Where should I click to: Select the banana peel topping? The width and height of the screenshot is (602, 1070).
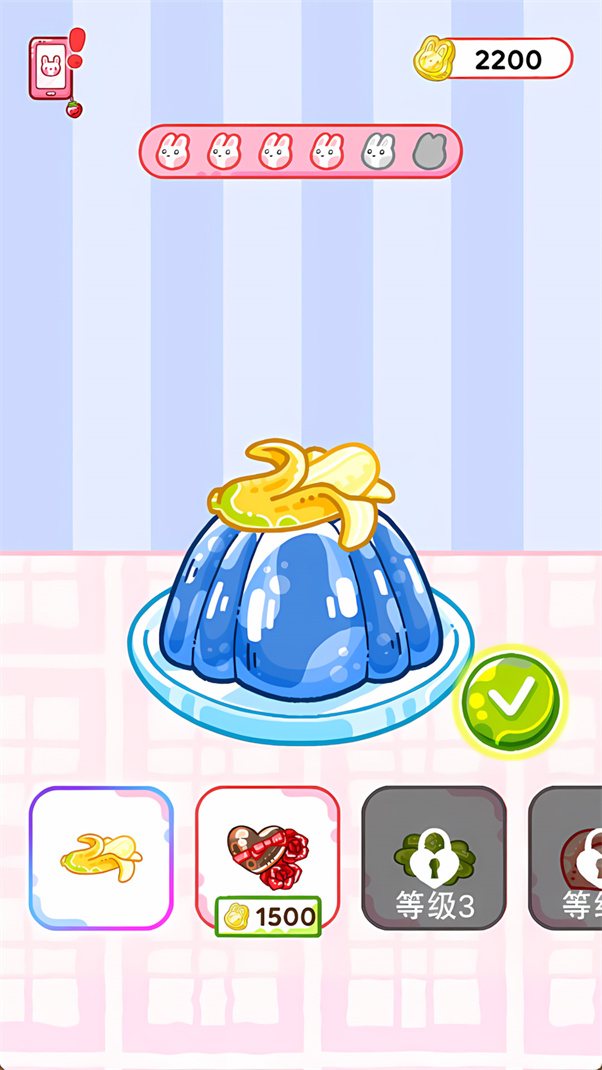101,858
